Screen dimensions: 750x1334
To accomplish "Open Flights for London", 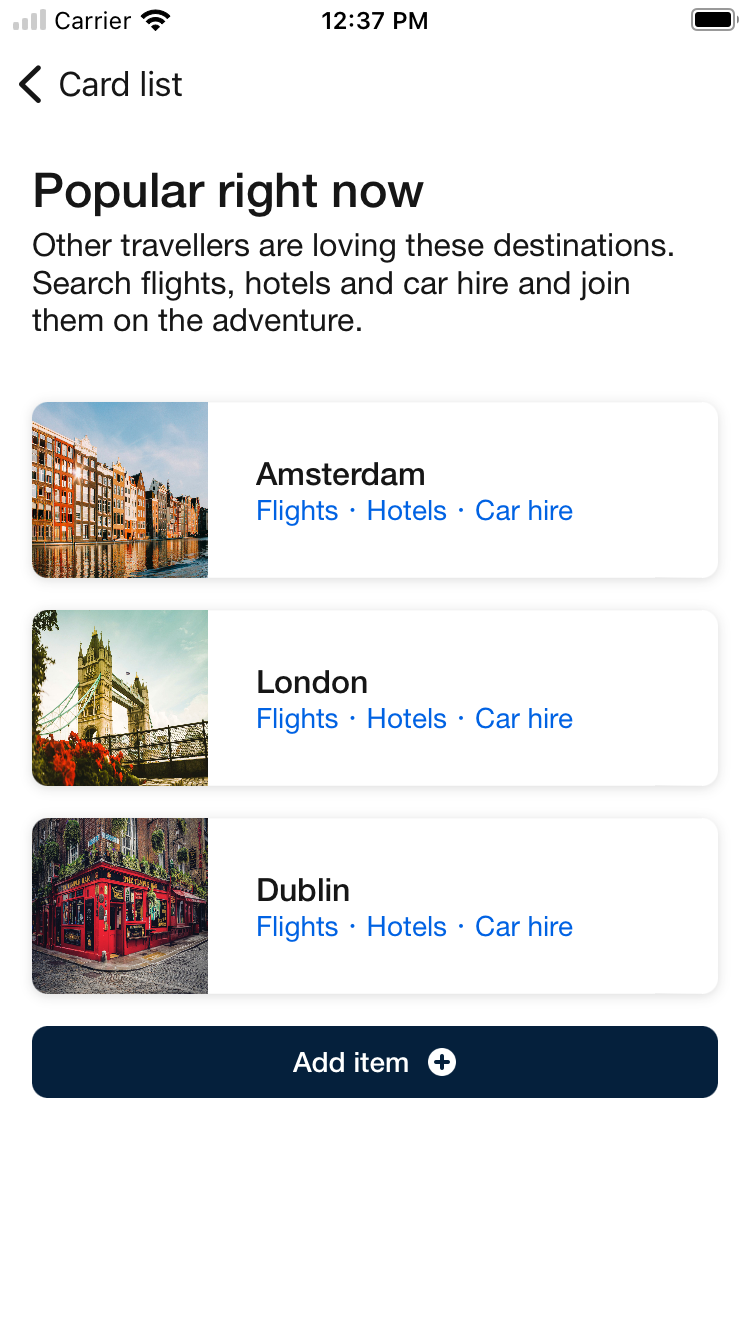I will (x=297, y=719).
